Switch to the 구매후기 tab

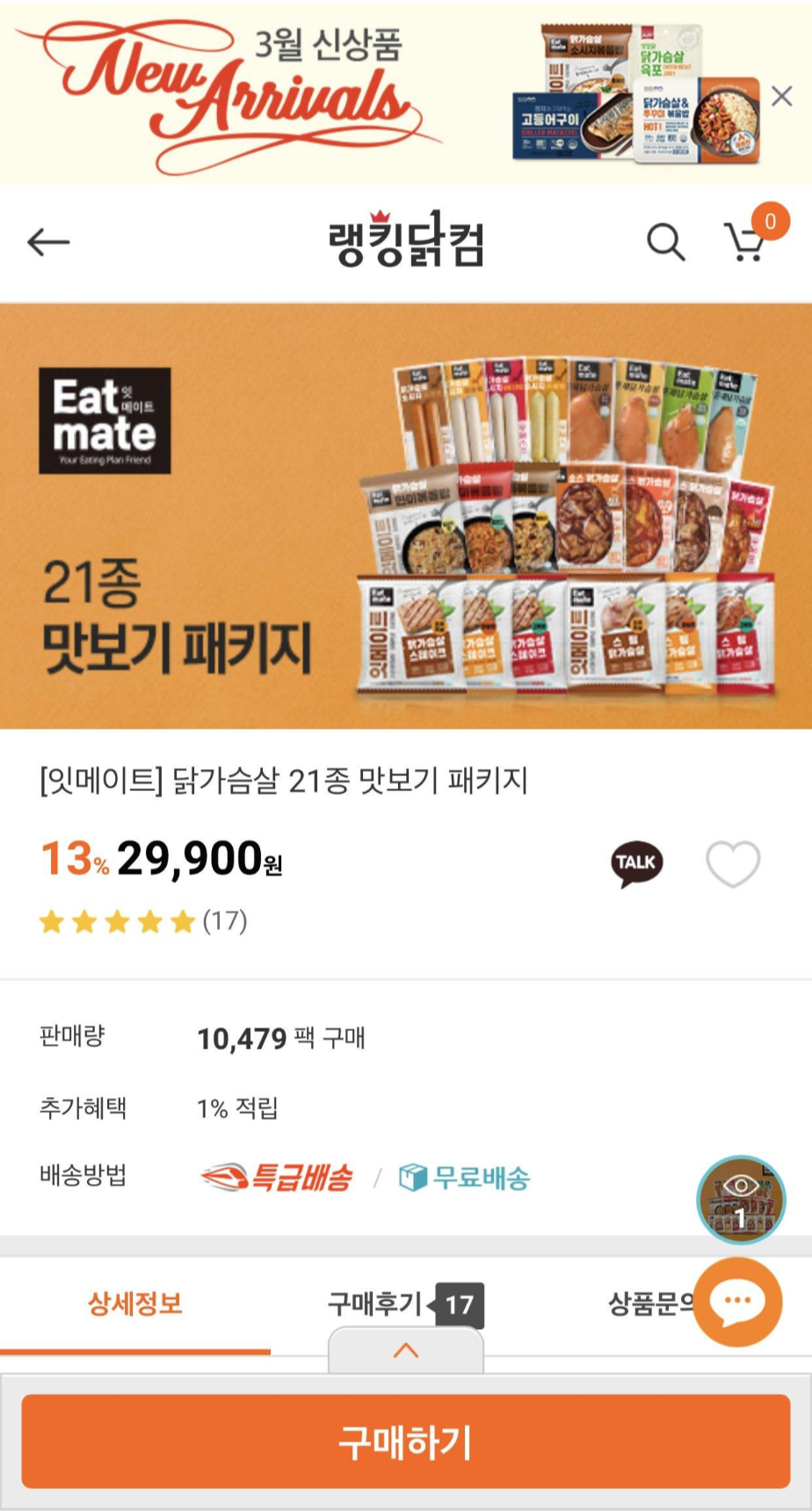(405, 1304)
